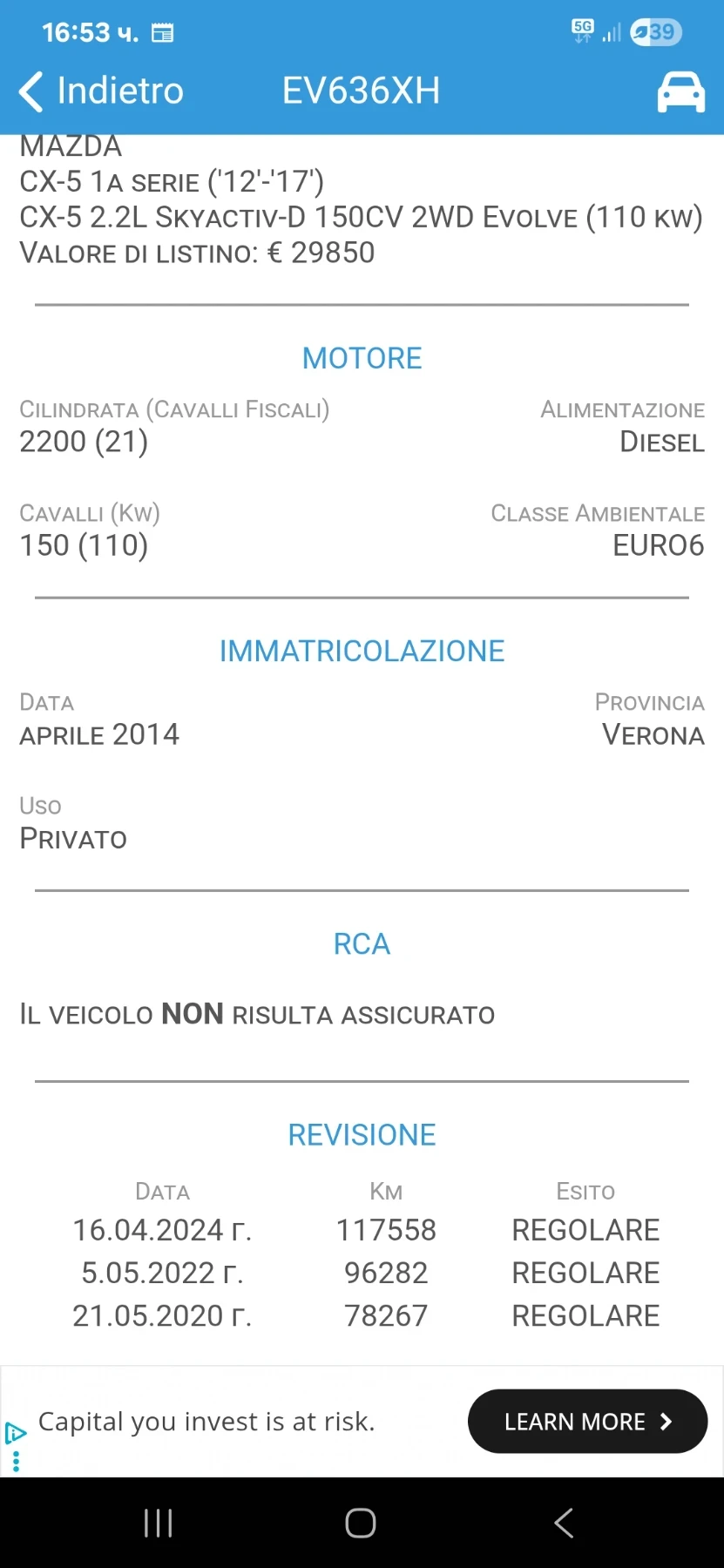The width and height of the screenshot is (724, 1568).
Task: Select the plate title EV636XH
Action: [361, 91]
